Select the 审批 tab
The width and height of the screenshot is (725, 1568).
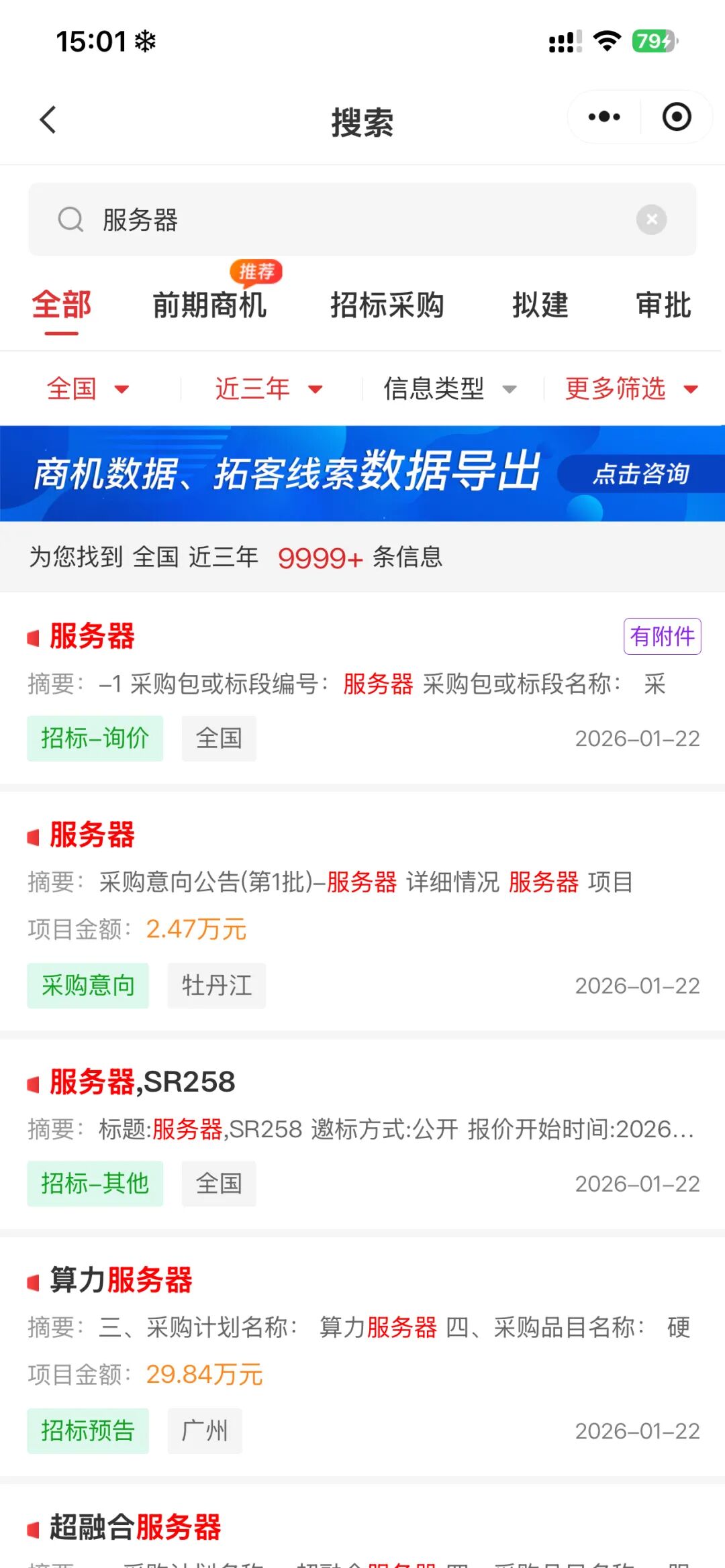(x=663, y=306)
